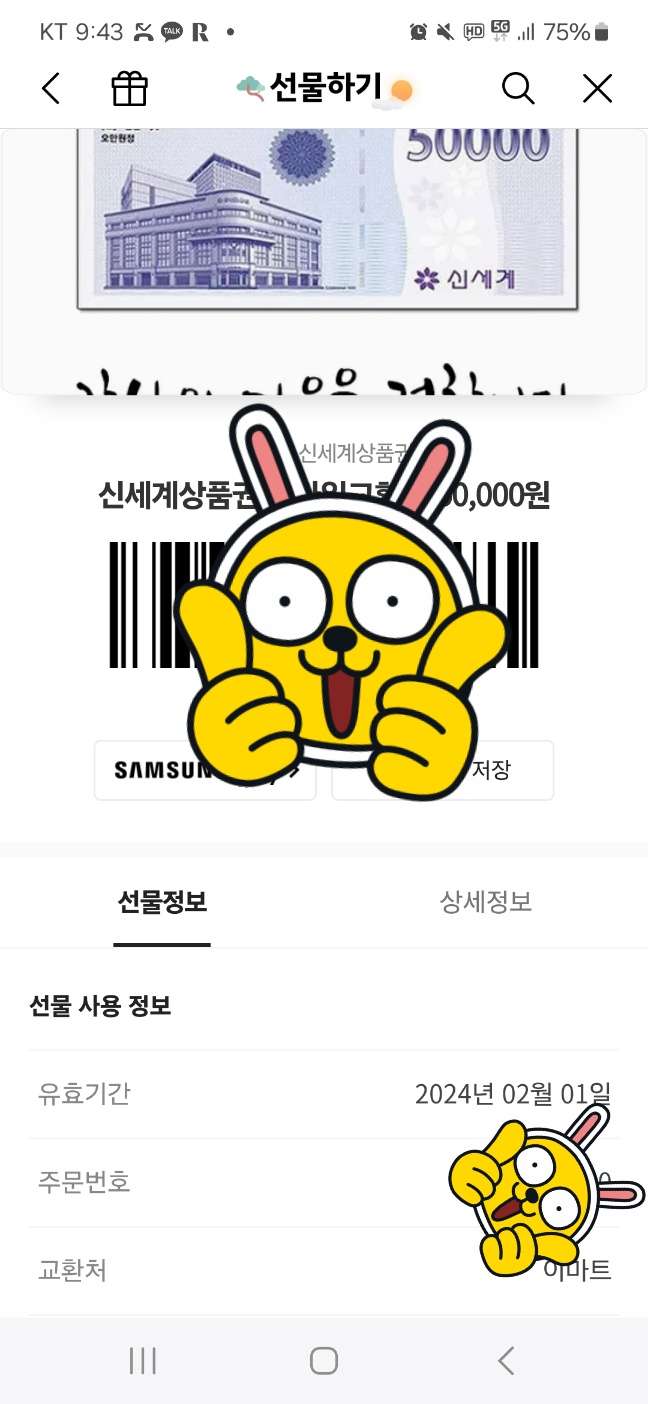The image size is (648, 1404).
Task: Switch to the 선물정보 tab
Action: (x=162, y=902)
